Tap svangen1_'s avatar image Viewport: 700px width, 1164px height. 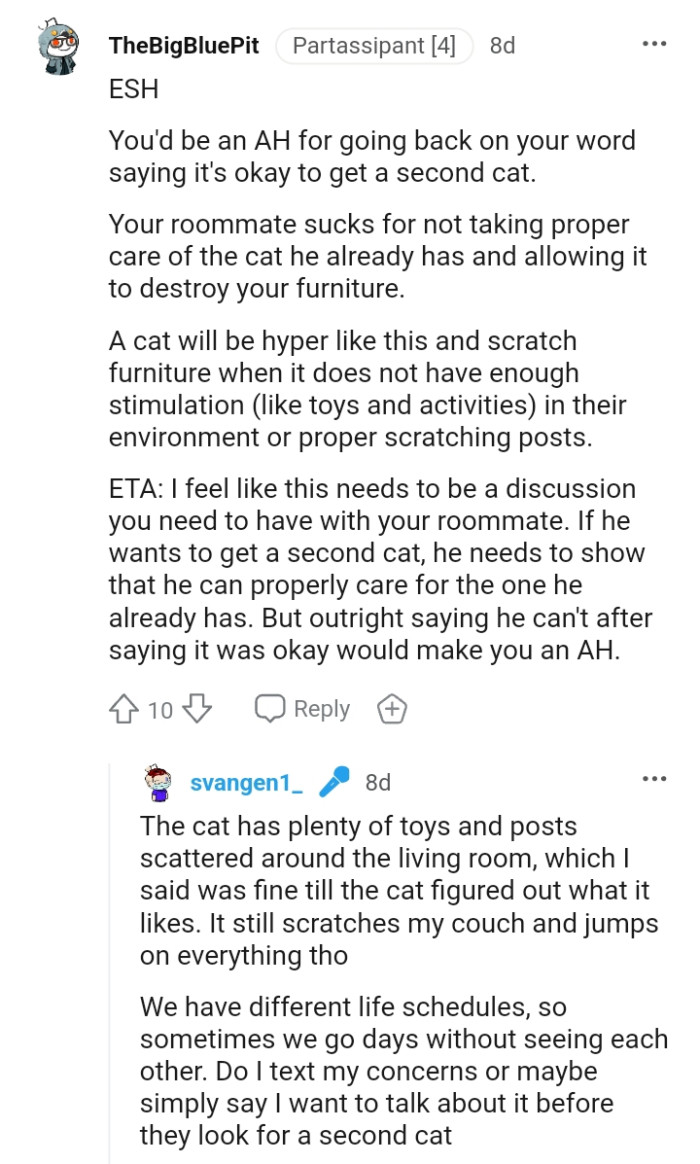[160, 783]
